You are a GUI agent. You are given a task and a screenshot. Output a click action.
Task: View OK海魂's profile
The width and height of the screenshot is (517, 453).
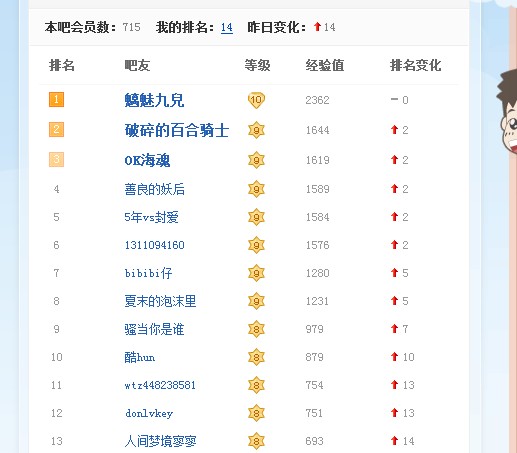point(147,160)
